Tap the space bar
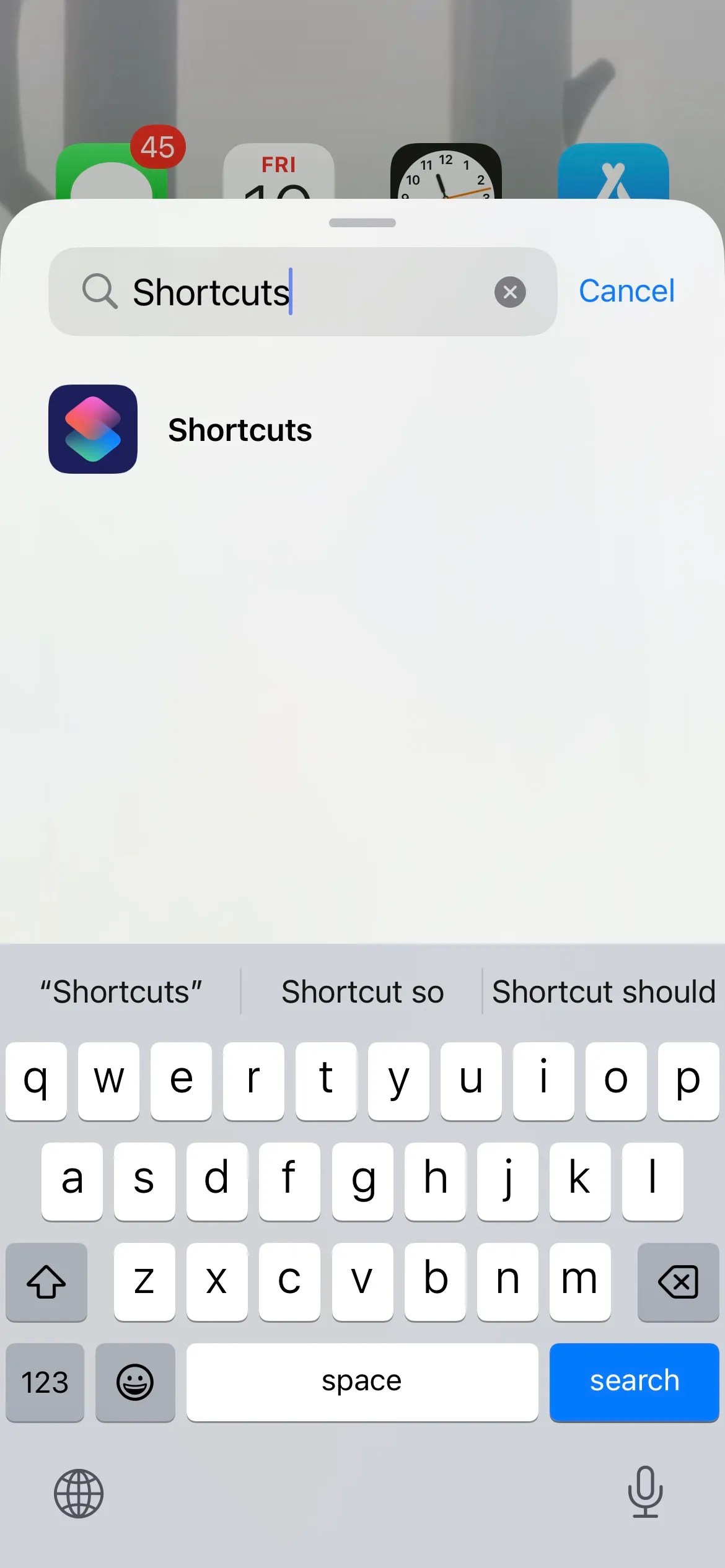 pyautogui.click(x=362, y=1382)
